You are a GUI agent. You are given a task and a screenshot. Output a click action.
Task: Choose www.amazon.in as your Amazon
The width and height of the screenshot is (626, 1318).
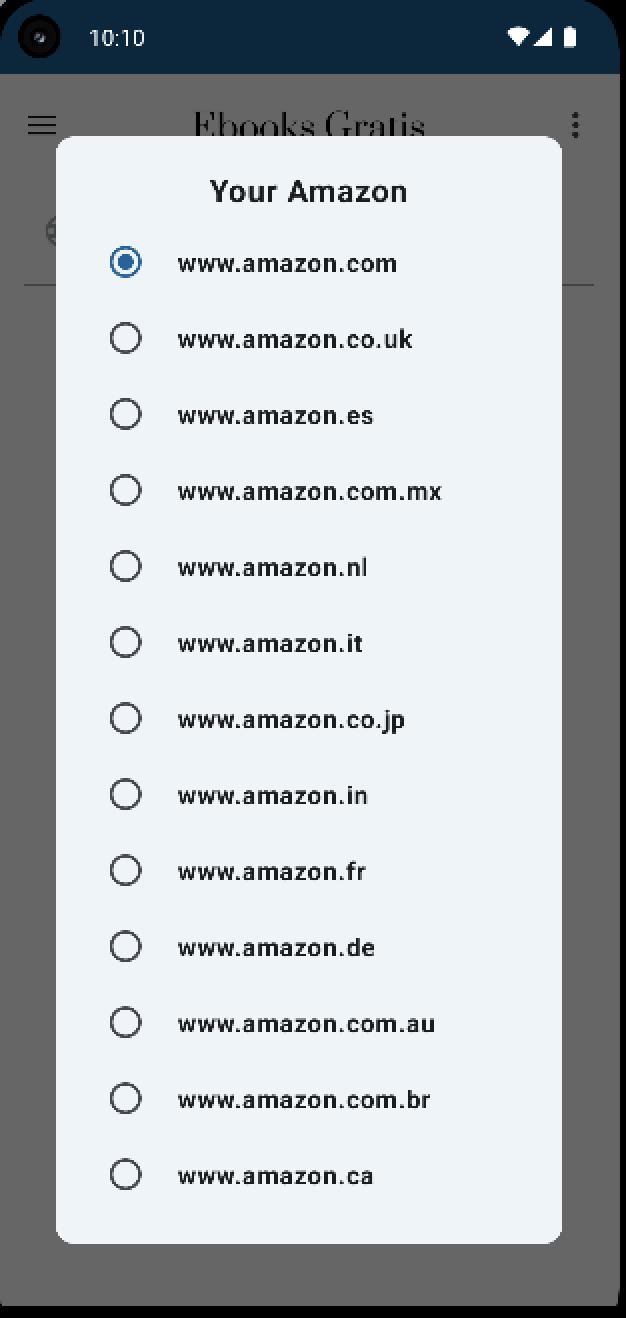[x=125, y=795]
